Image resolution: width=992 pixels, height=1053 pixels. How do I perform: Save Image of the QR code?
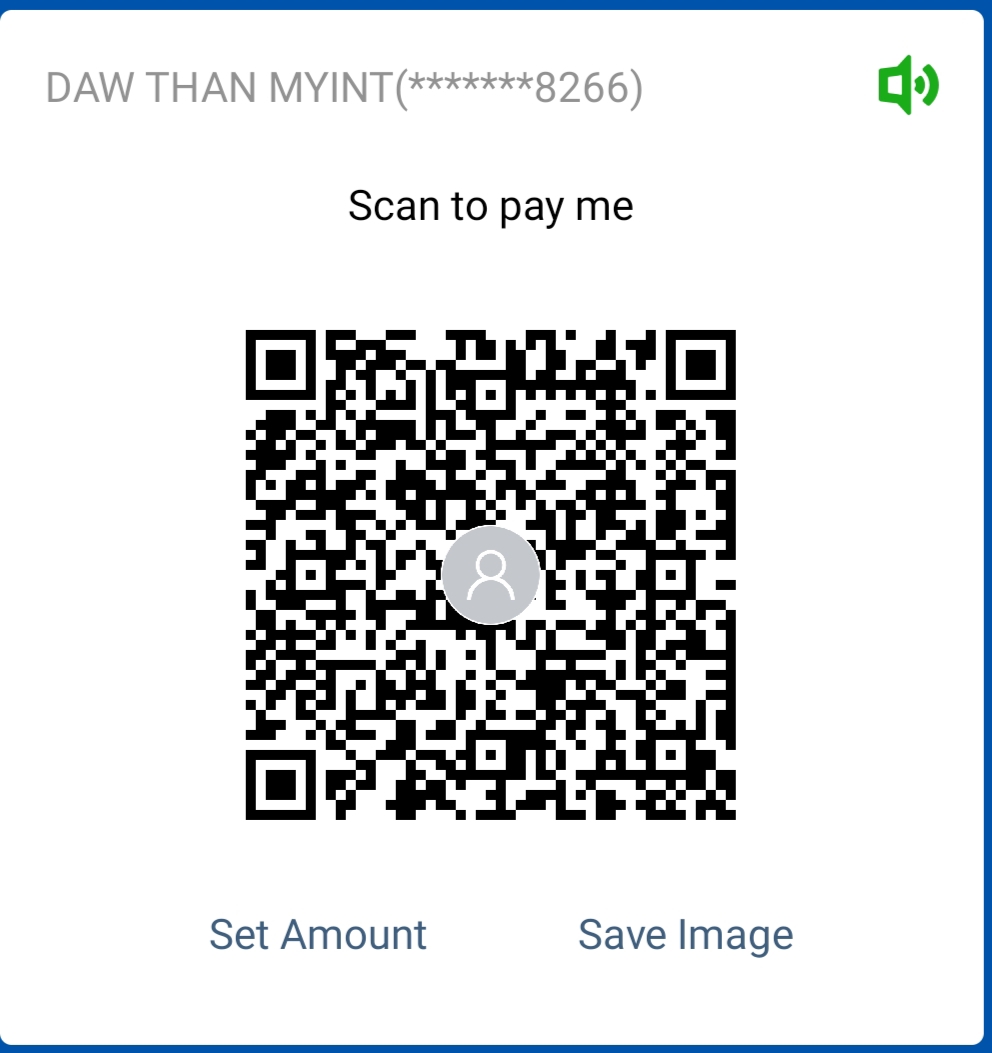coord(685,935)
